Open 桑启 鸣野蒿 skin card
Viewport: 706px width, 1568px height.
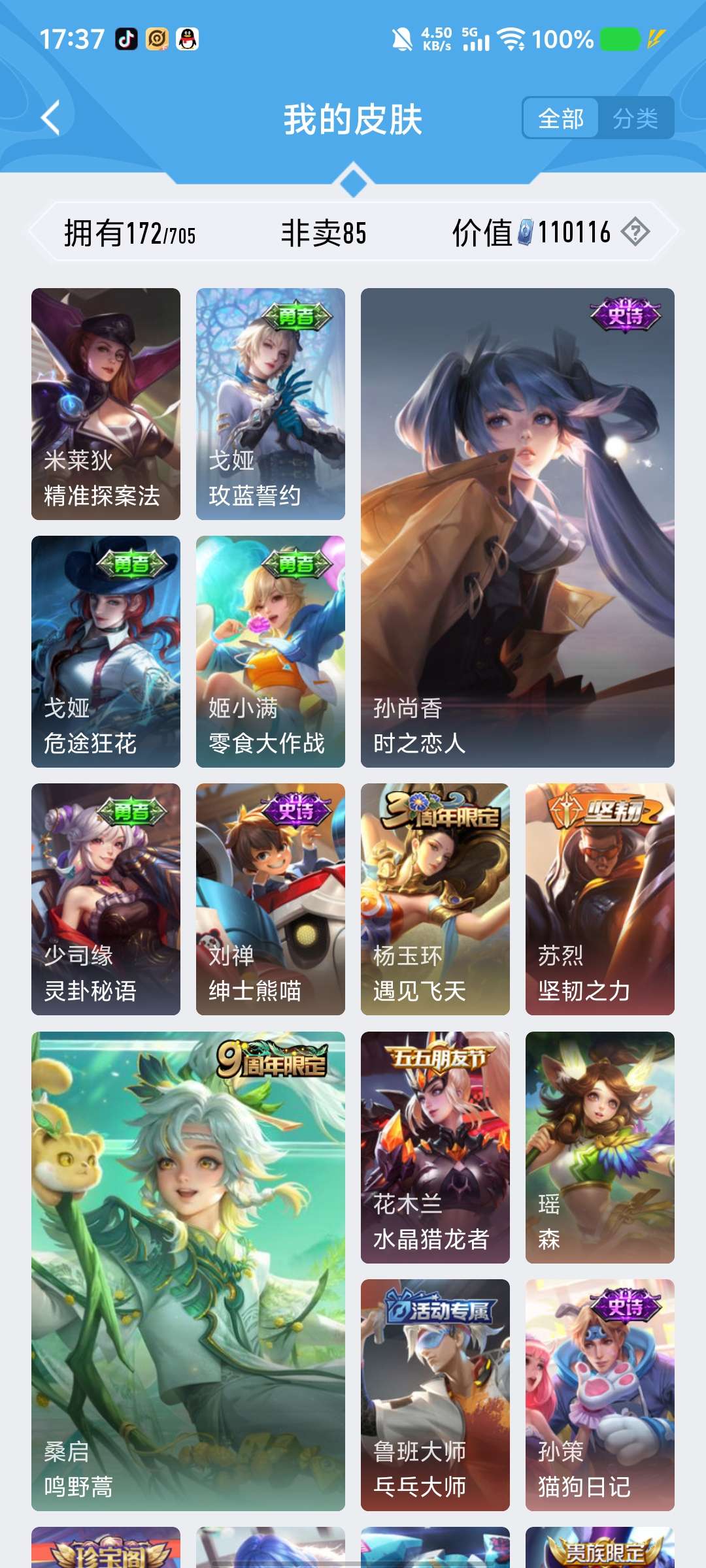188,1271
